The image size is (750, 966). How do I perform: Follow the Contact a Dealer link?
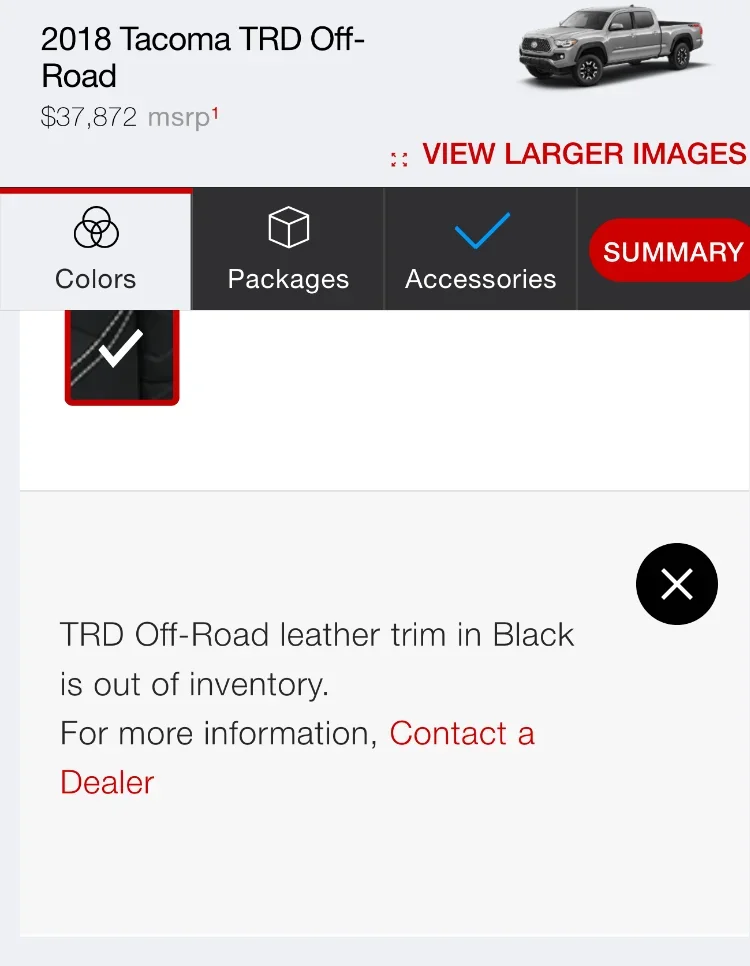click(x=461, y=734)
